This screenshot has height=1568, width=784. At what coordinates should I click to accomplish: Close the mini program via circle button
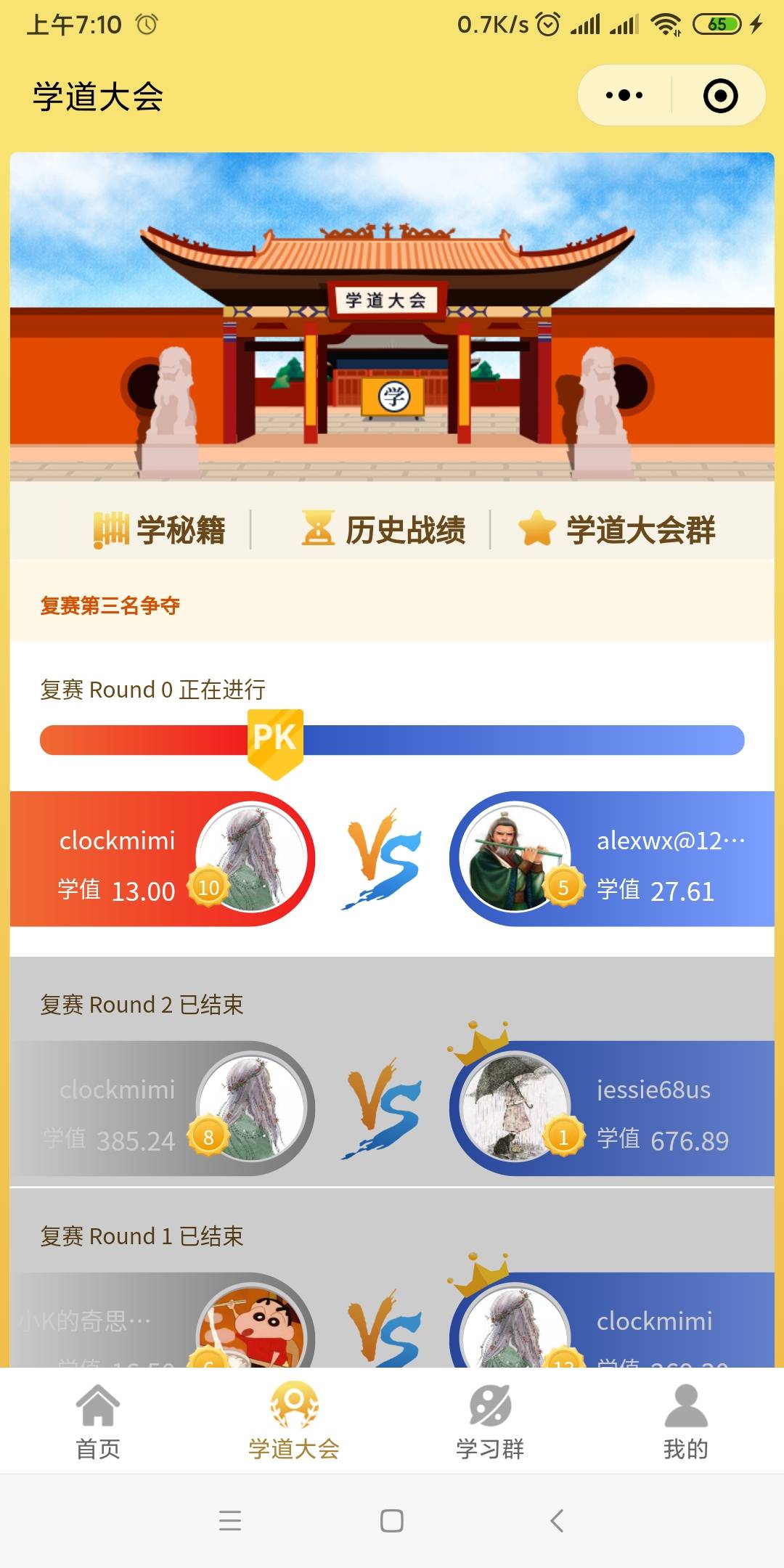(x=720, y=96)
